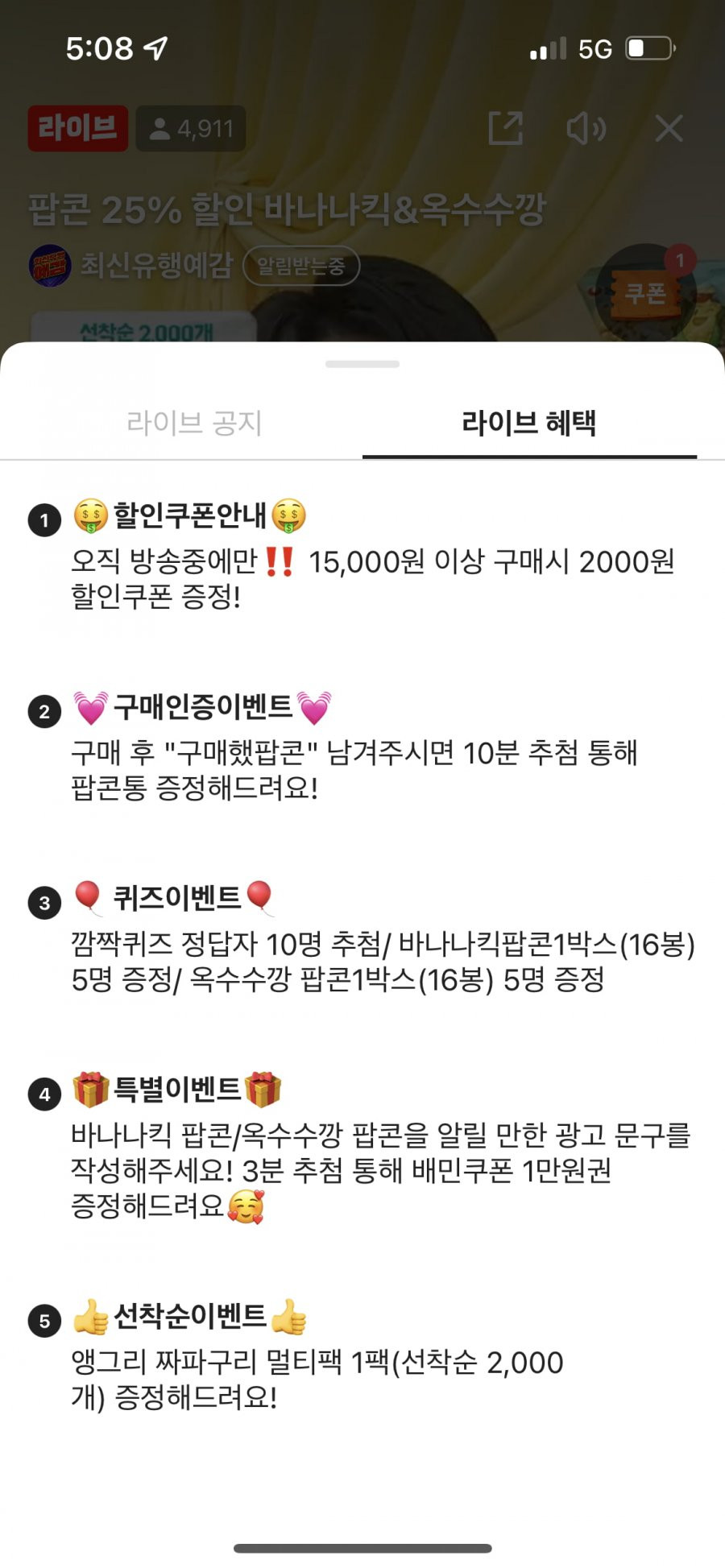Switch to the 라이브 공지 tab
The height and width of the screenshot is (1568, 725).
[194, 423]
